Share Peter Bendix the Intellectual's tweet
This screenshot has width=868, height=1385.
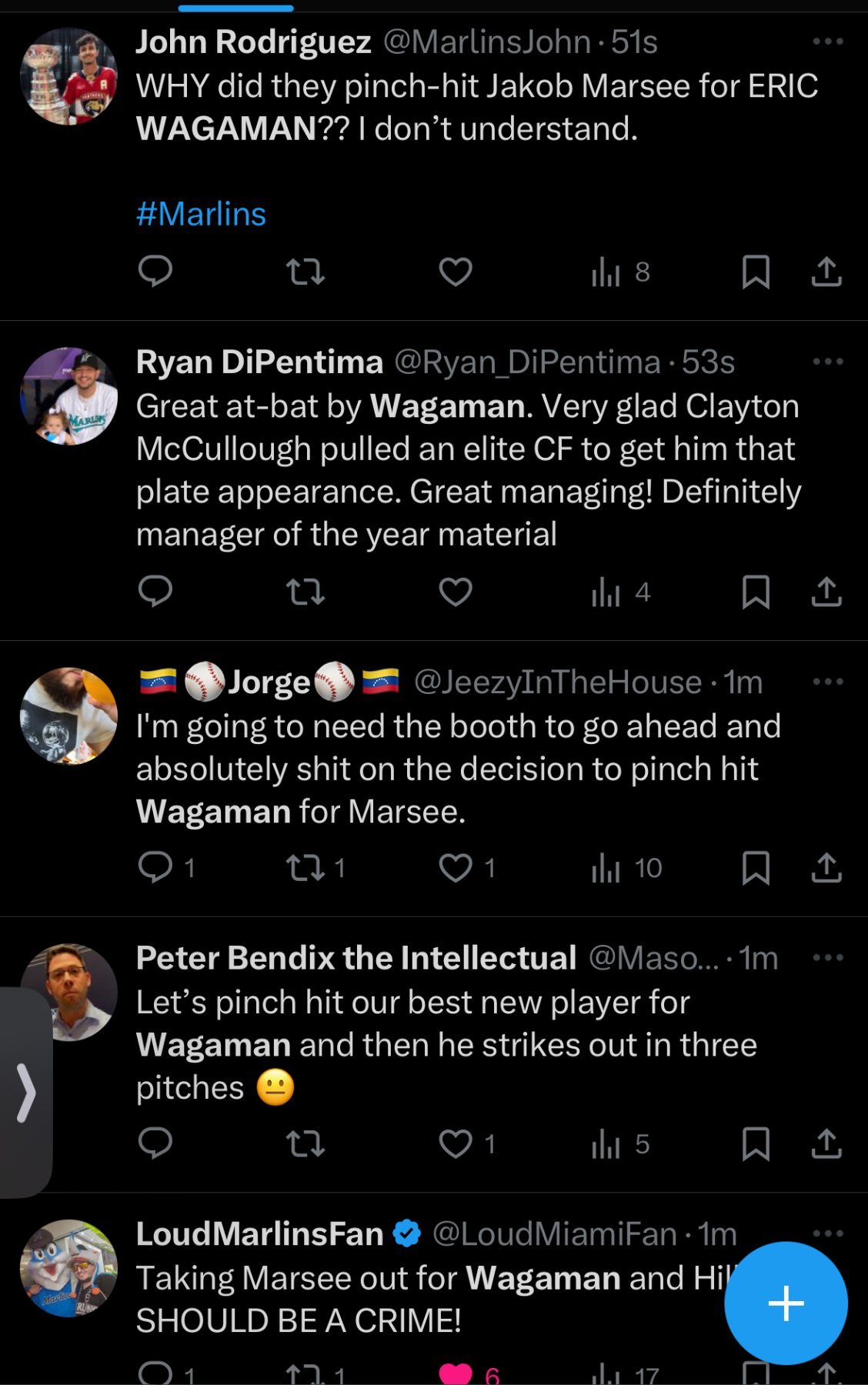(826, 1144)
